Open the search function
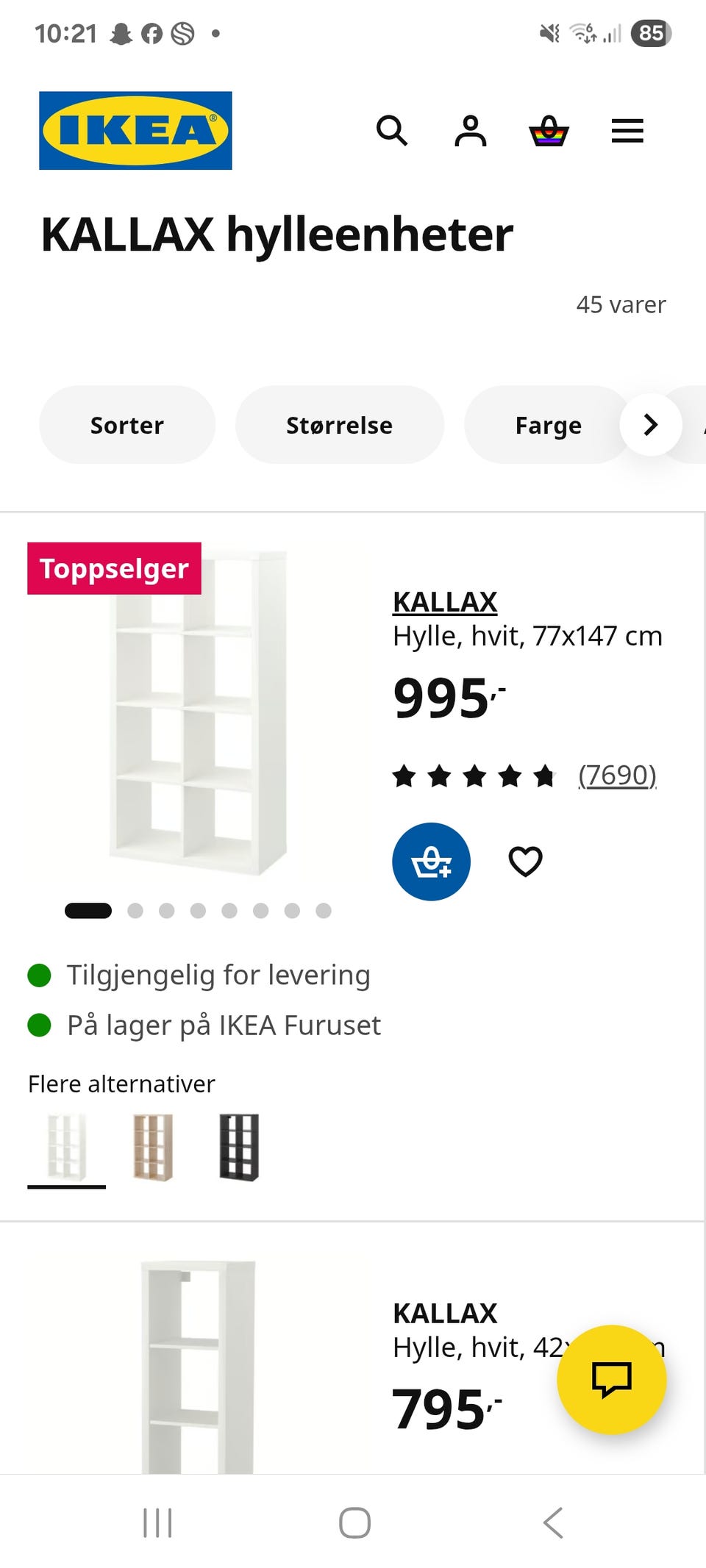This screenshot has height=1568, width=706. point(393,132)
